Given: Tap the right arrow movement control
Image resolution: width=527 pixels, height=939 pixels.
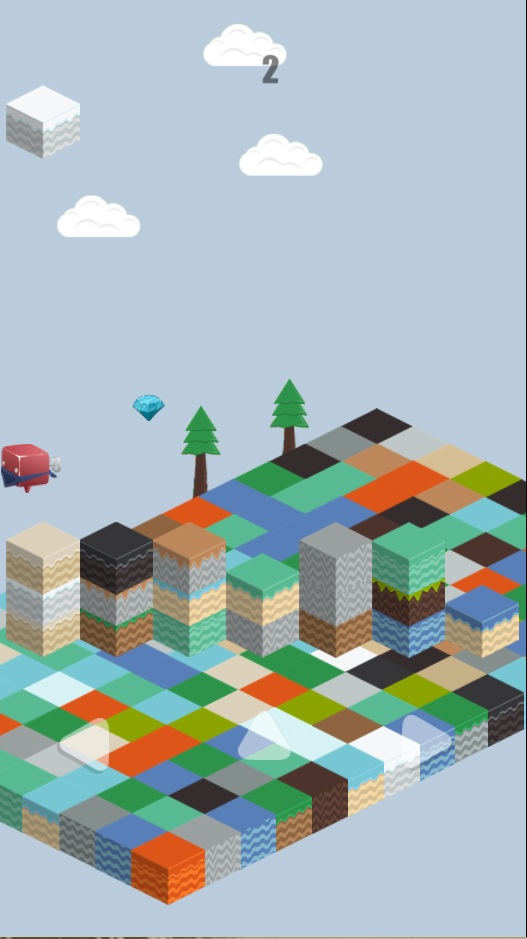Looking at the screenshot, I should [426, 741].
